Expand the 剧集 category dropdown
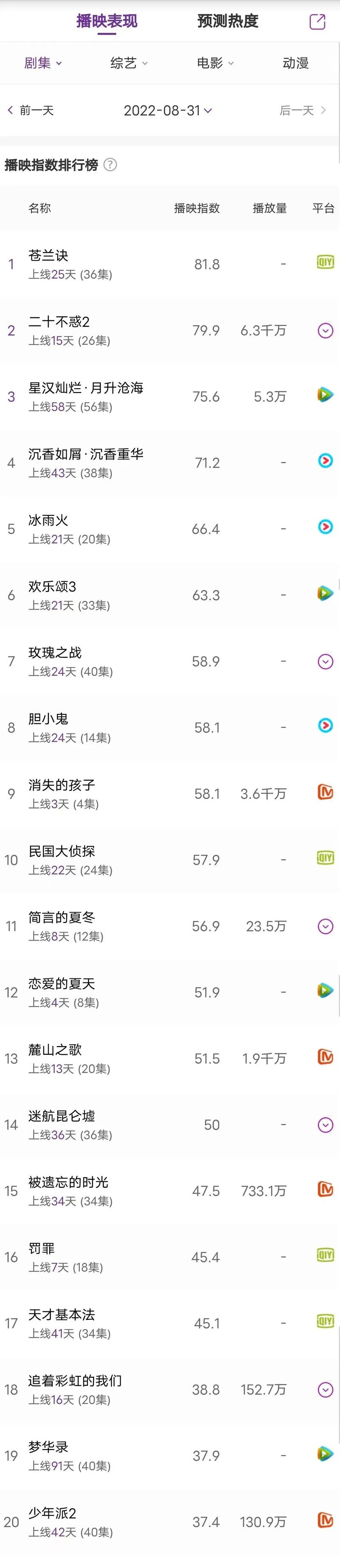340x1568 pixels. pos(42,63)
